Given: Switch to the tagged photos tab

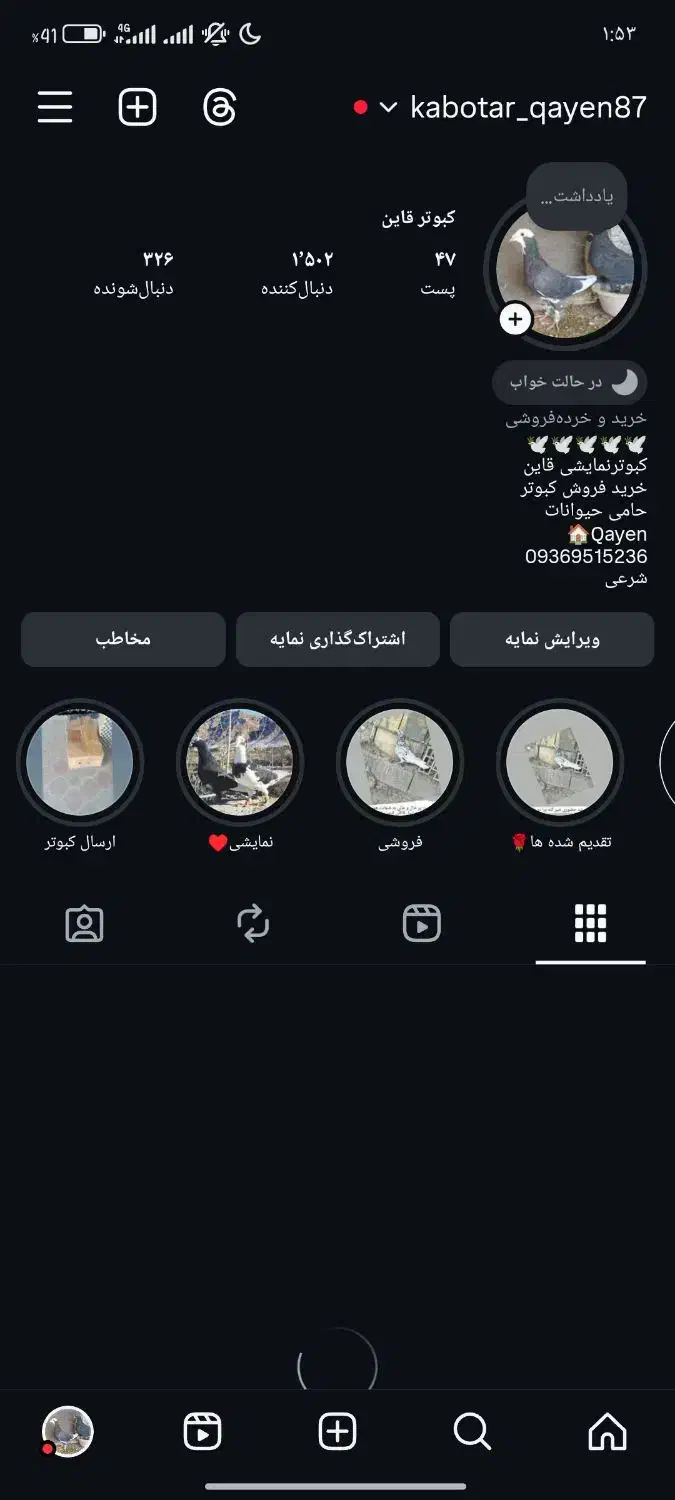Looking at the screenshot, I should pos(84,923).
